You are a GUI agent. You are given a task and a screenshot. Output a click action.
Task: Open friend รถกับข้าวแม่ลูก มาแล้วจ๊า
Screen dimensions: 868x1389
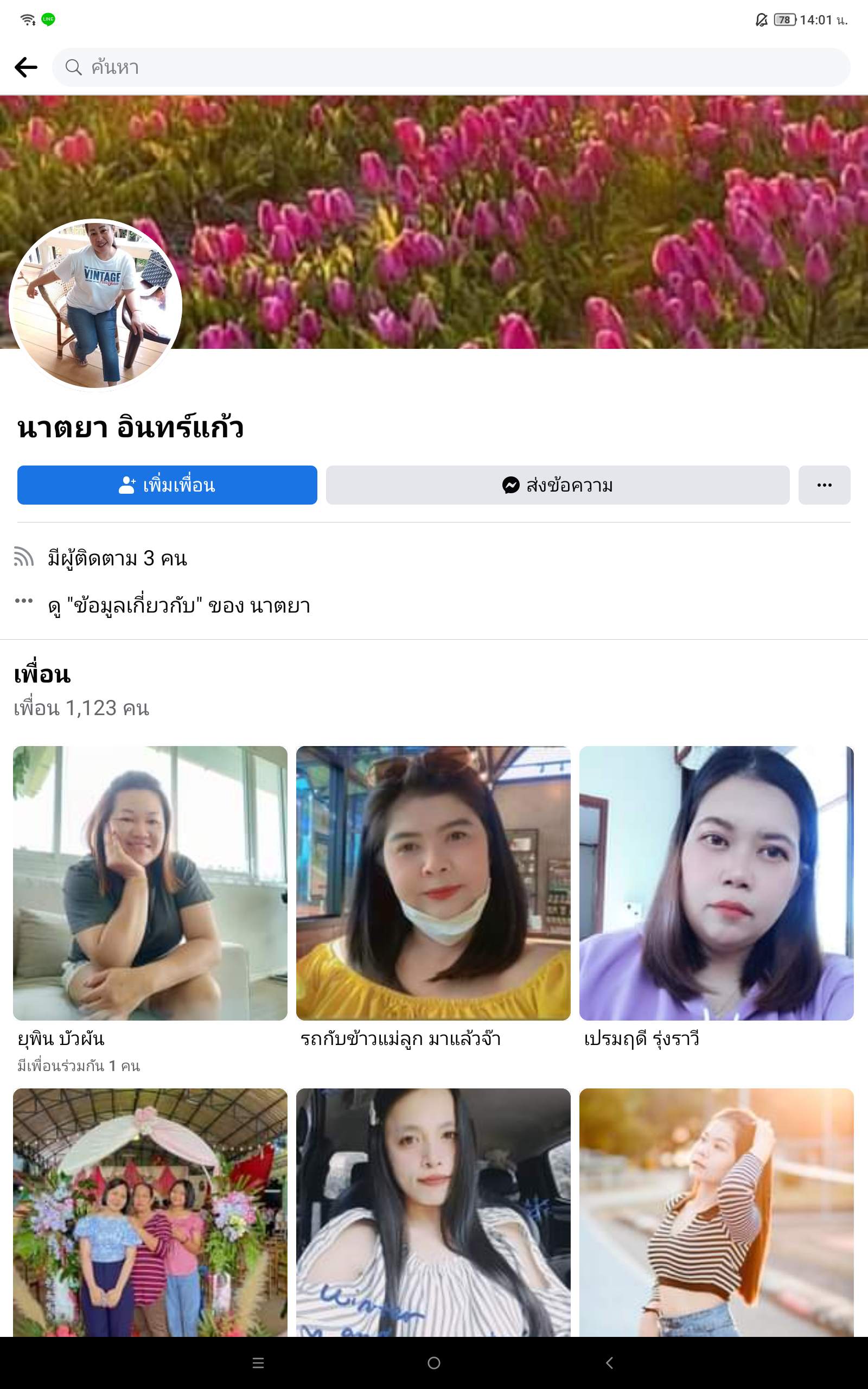click(433, 884)
